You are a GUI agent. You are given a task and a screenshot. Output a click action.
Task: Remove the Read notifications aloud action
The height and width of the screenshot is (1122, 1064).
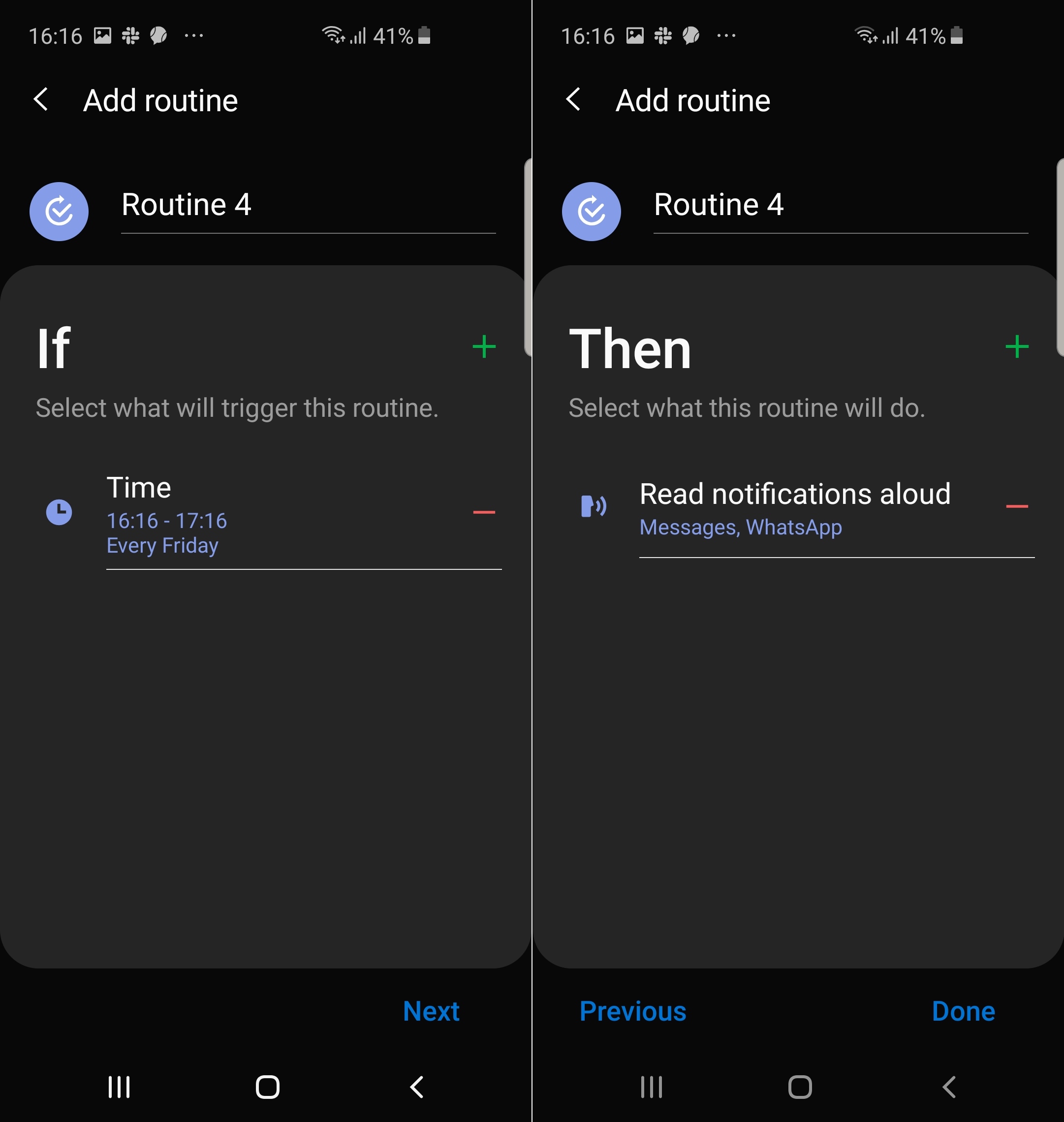(1016, 506)
